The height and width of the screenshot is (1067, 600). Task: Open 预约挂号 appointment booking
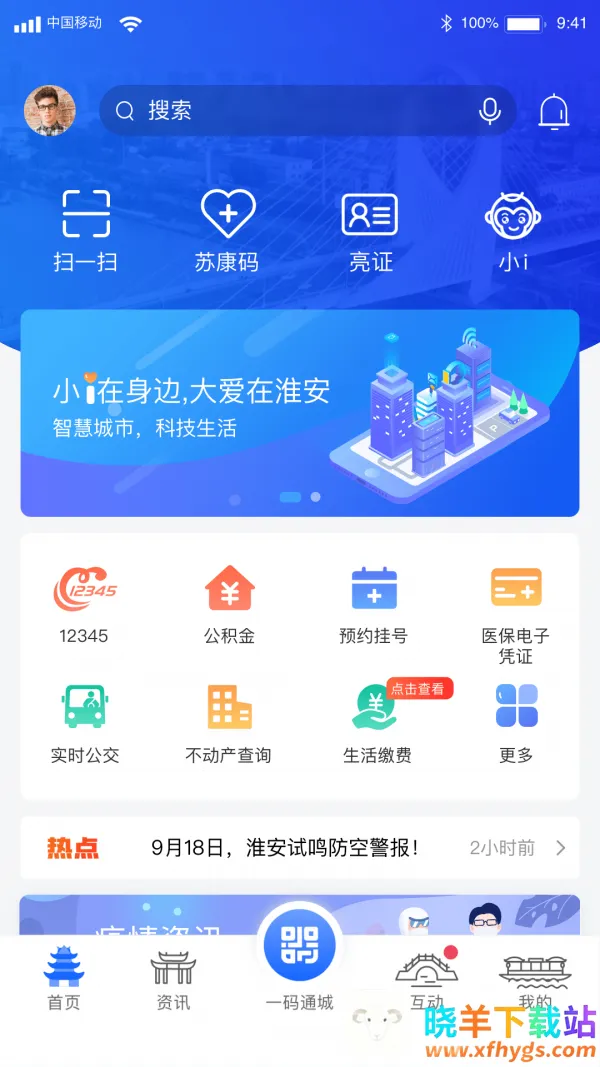[x=373, y=604]
